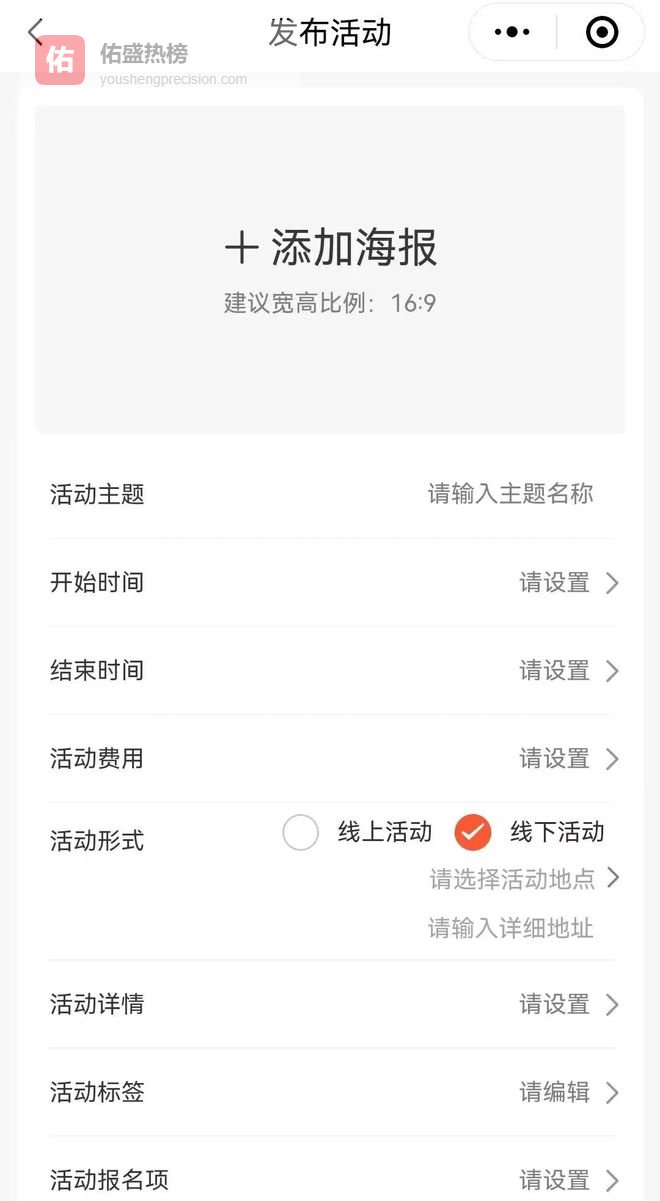The width and height of the screenshot is (660, 1201).
Task: Open the mini program three-dot menu
Action: pos(512,33)
